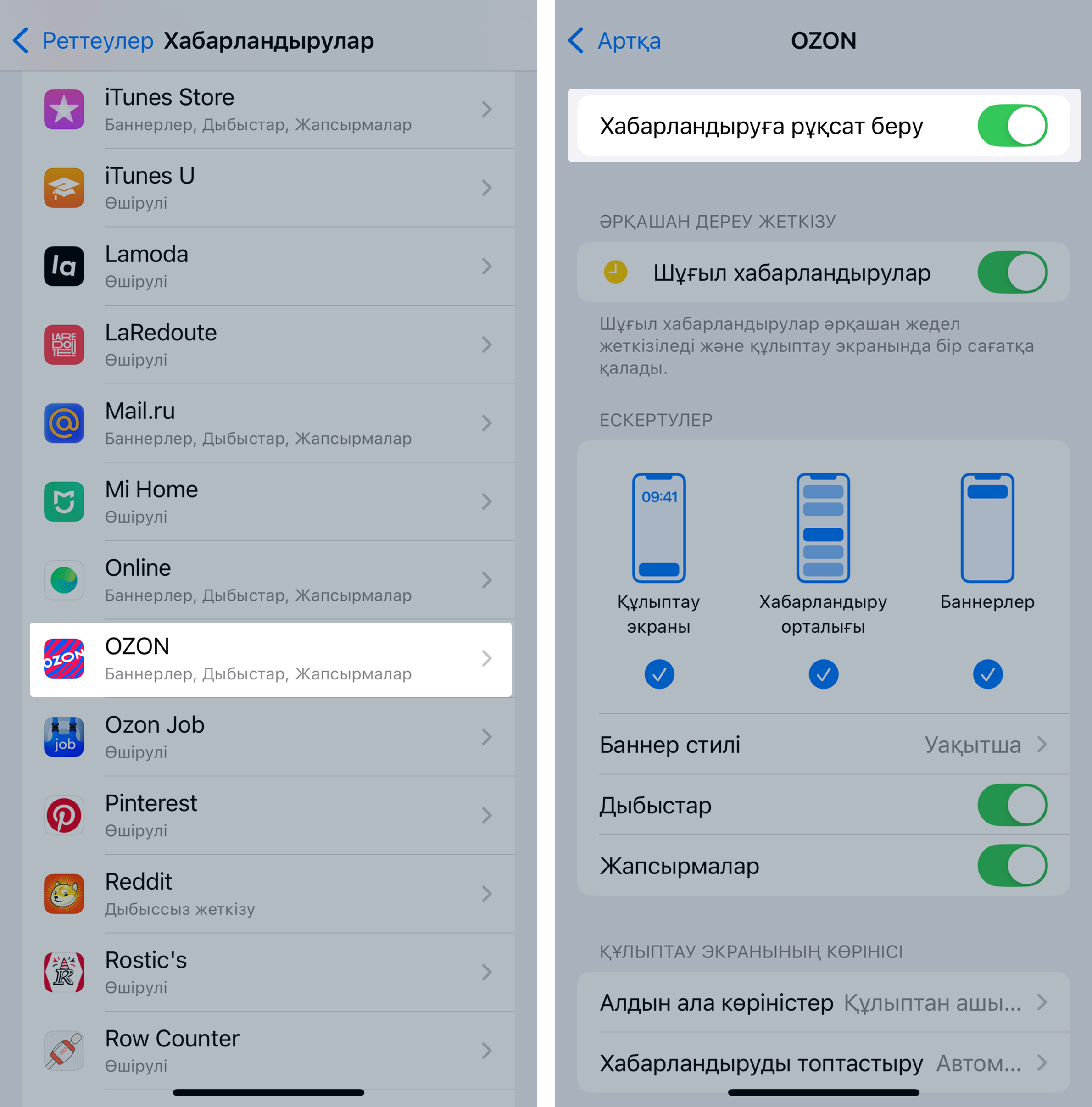Image resolution: width=1092 pixels, height=1107 pixels.
Task: Toggle Шұғыл хабарландырулар switch
Action: [x=1012, y=273]
